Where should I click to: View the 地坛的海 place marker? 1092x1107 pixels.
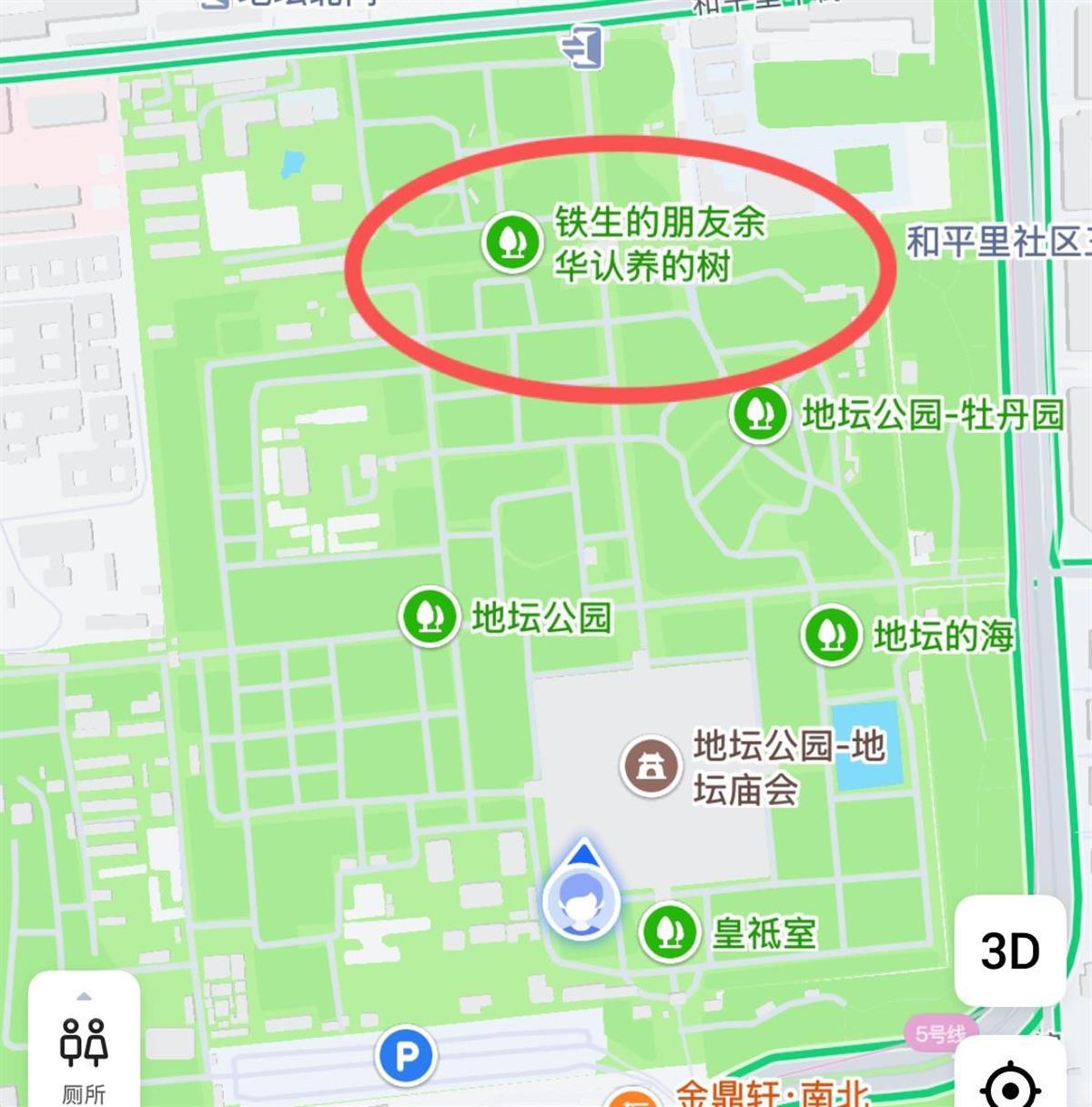(830, 635)
